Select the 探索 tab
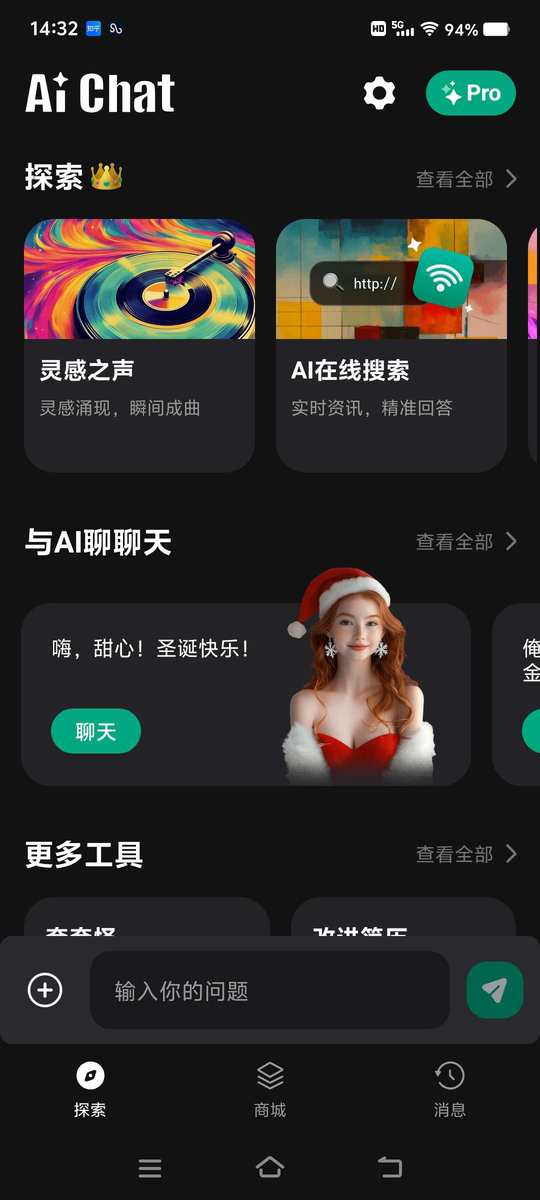The width and height of the screenshot is (540, 1200). pos(90,1090)
